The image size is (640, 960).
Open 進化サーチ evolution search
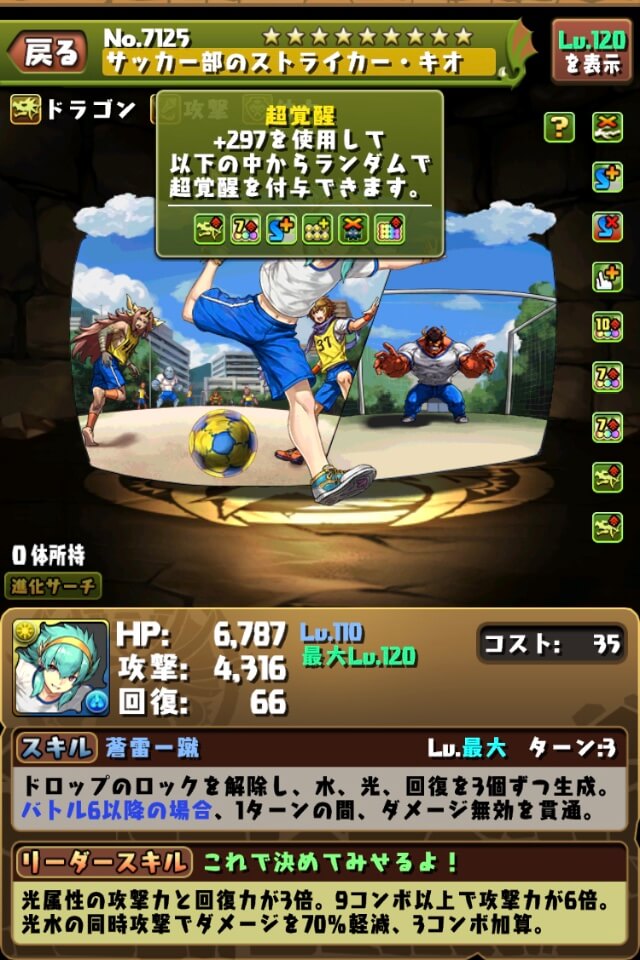point(57,587)
